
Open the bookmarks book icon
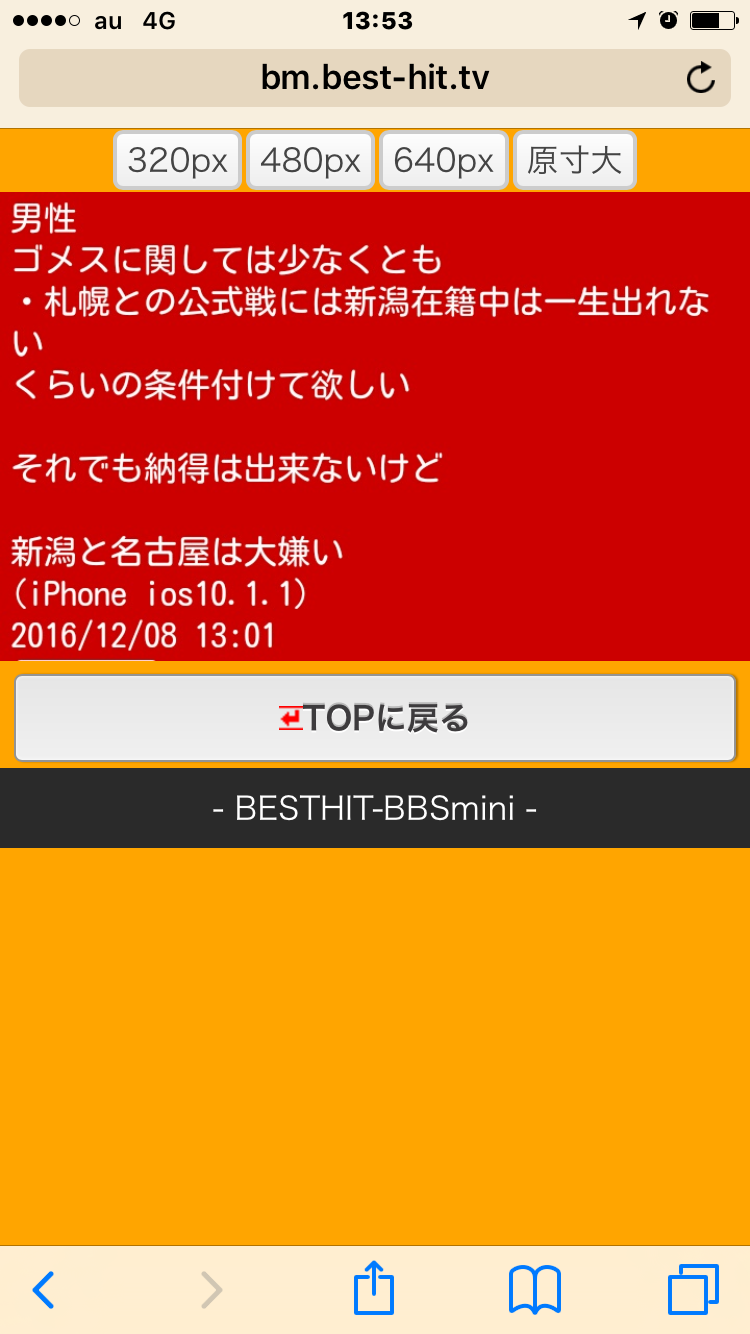535,1290
